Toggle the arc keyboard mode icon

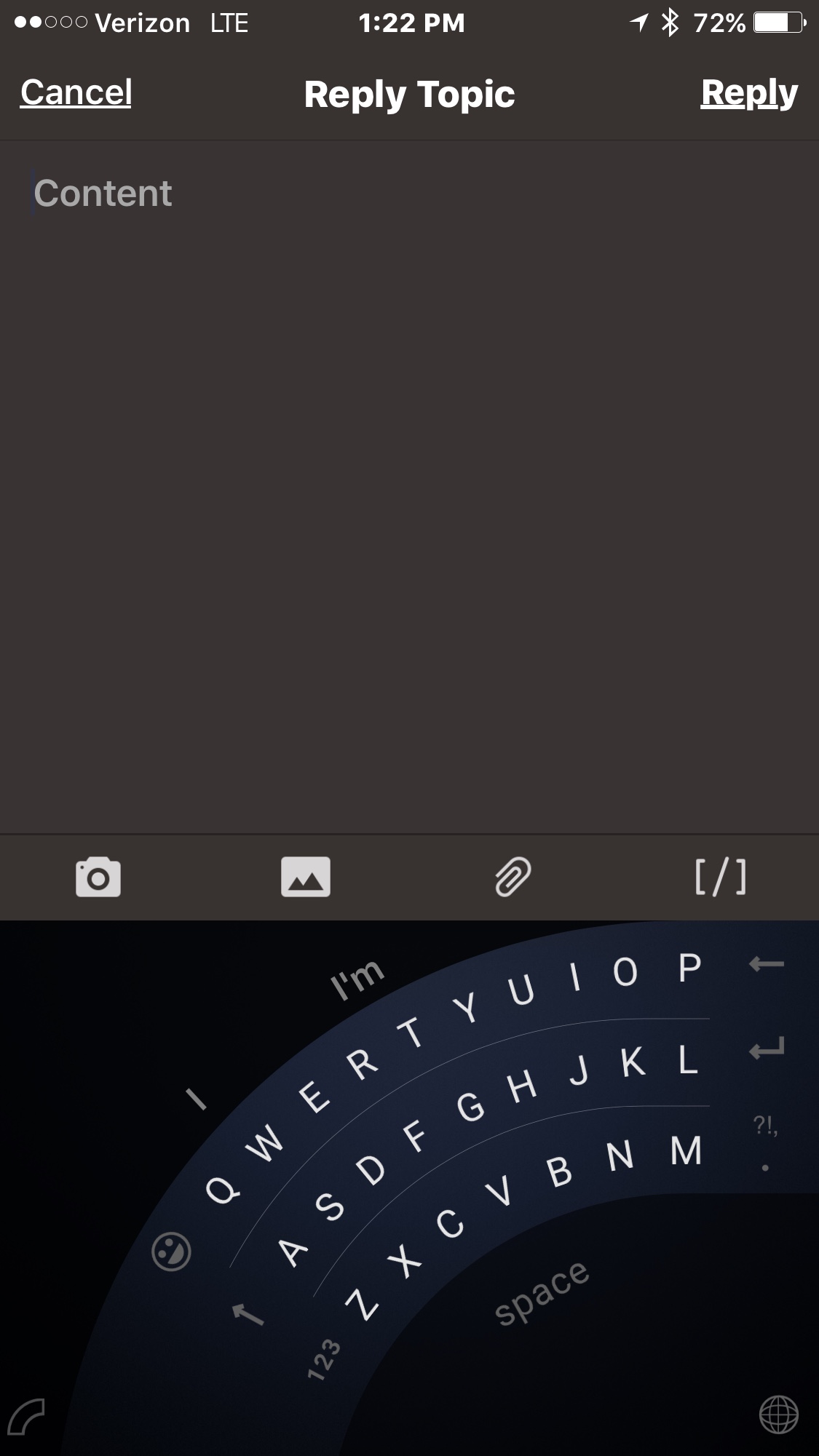point(27,1416)
